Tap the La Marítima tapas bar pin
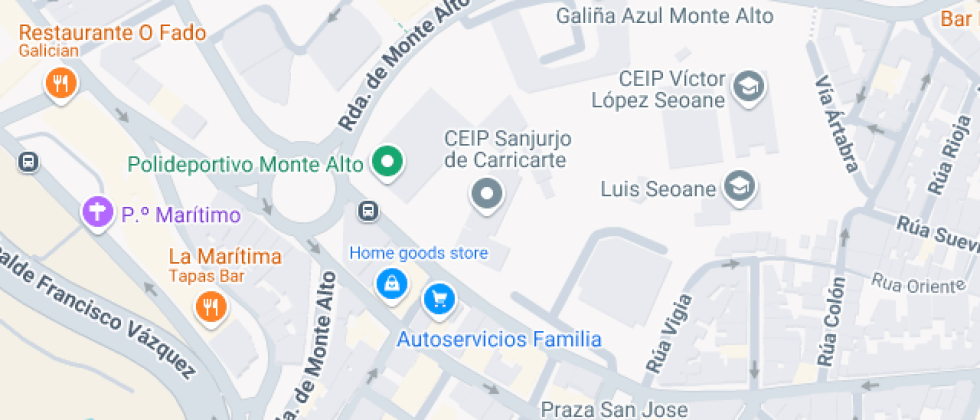Viewport: 980px width, 420px height. coord(211,307)
